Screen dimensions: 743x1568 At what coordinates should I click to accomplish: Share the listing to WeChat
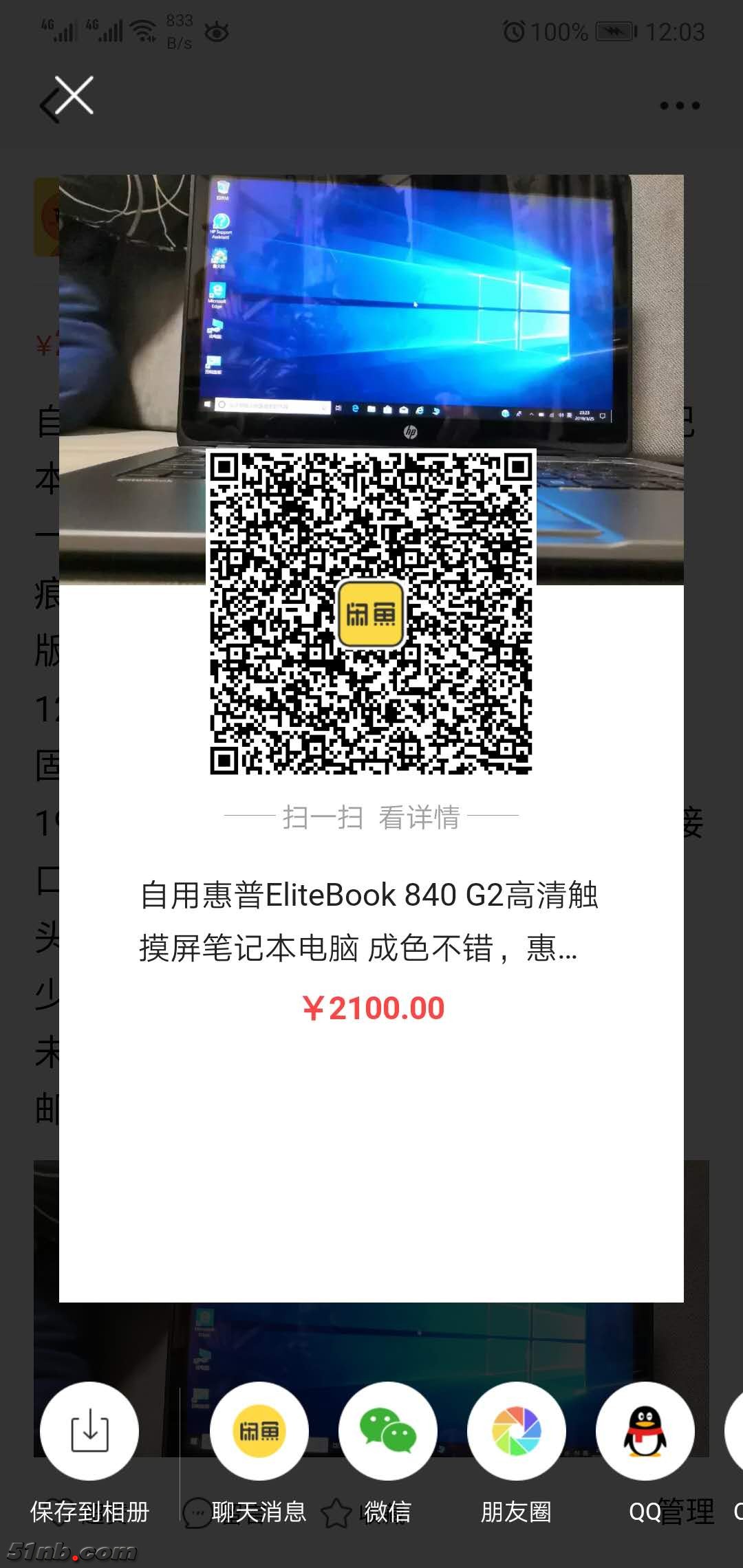pyautogui.click(x=387, y=1431)
